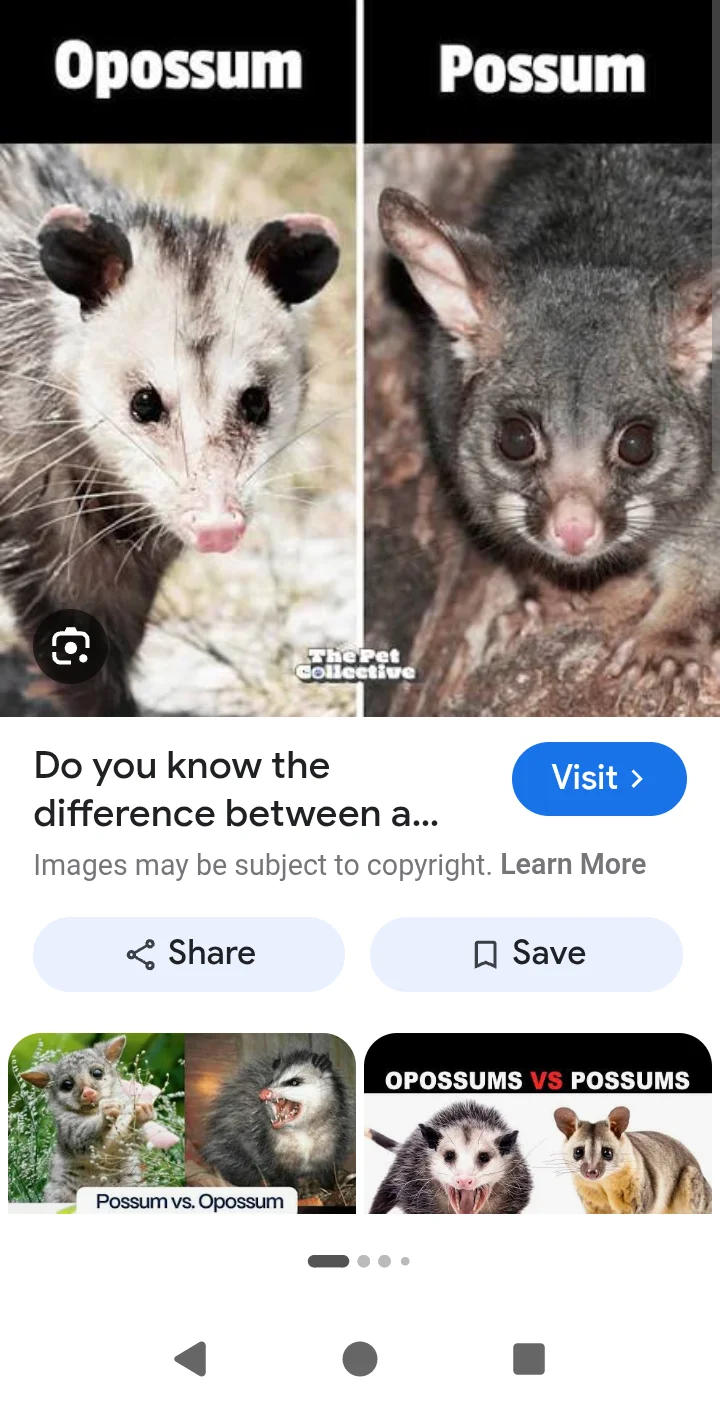This screenshot has height=1409, width=720.
Task: Return to the home screen
Action: pos(360,1359)
